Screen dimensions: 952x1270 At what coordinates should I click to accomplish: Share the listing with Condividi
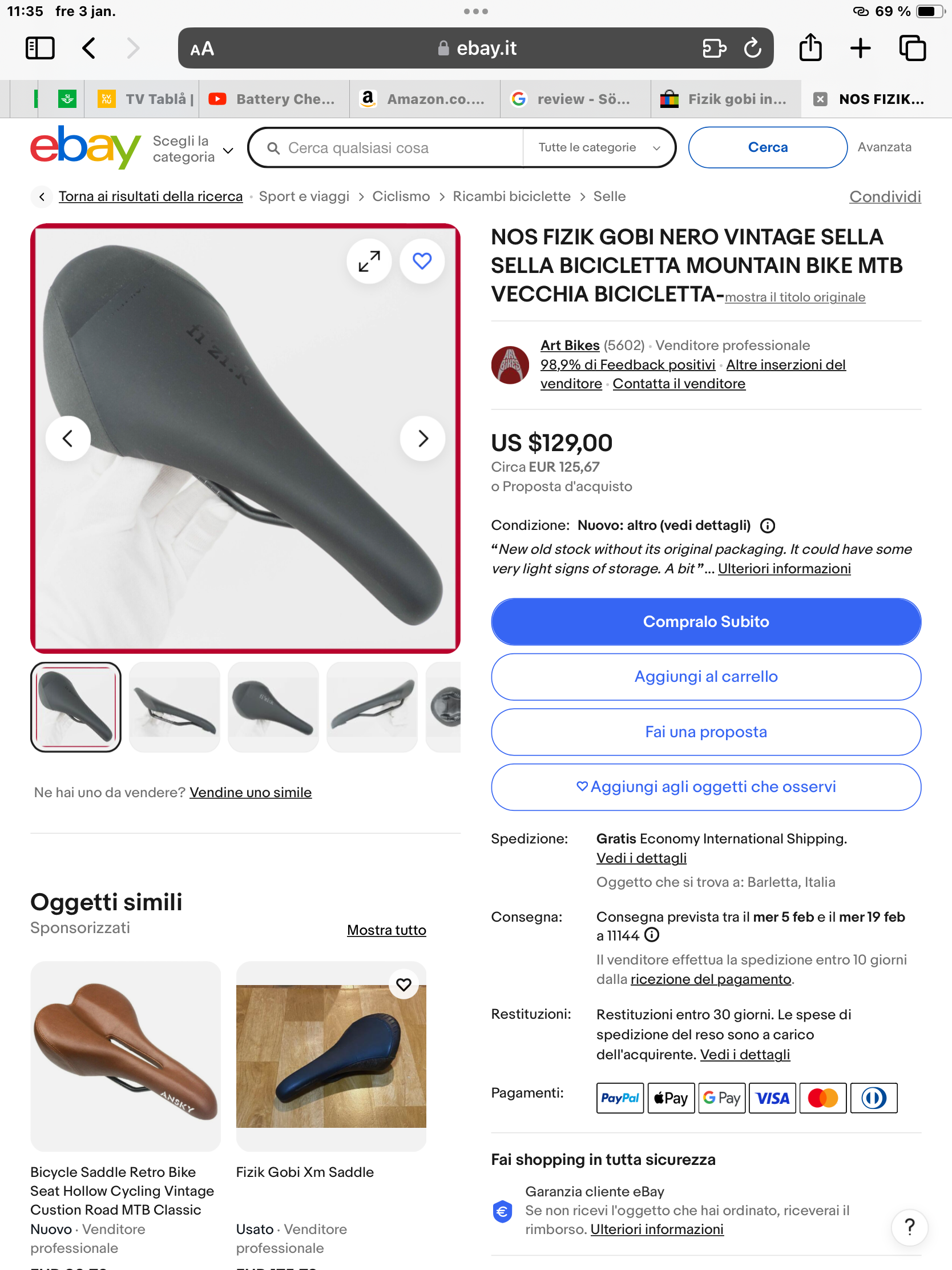click(x=885, y=196)
